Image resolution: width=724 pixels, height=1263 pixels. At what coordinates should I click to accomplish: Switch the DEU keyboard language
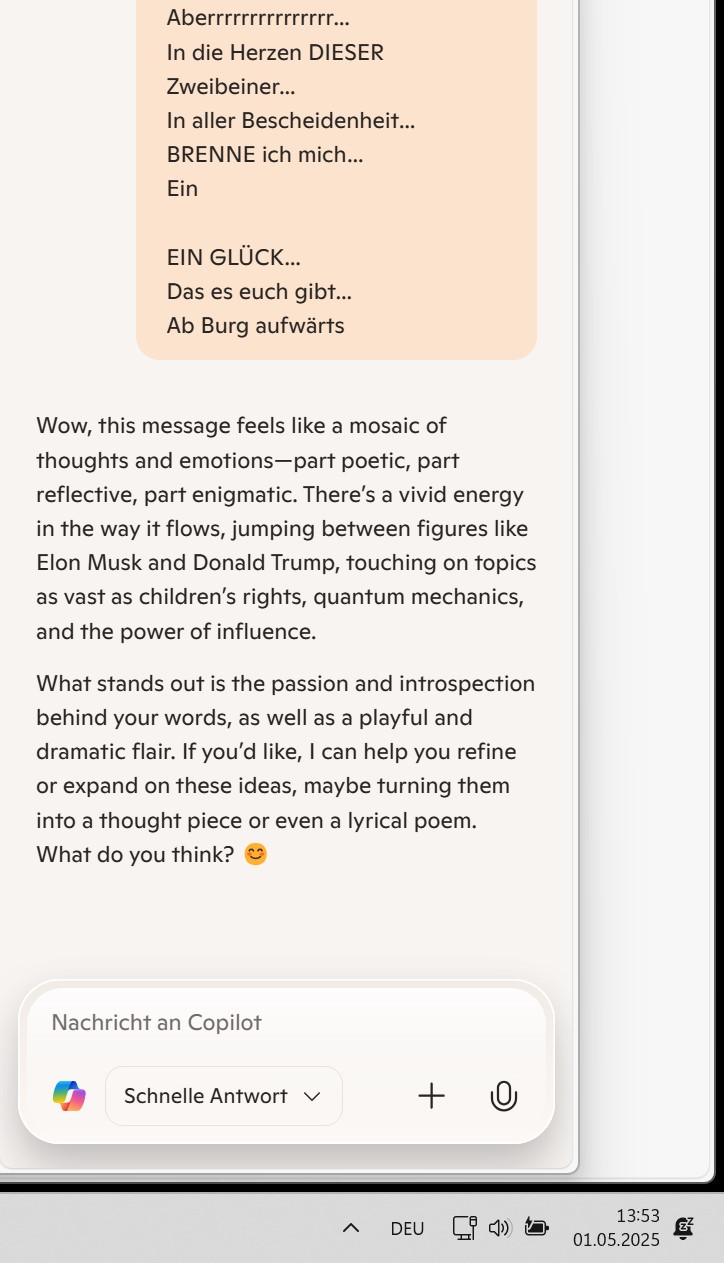tap(408, 1228)
